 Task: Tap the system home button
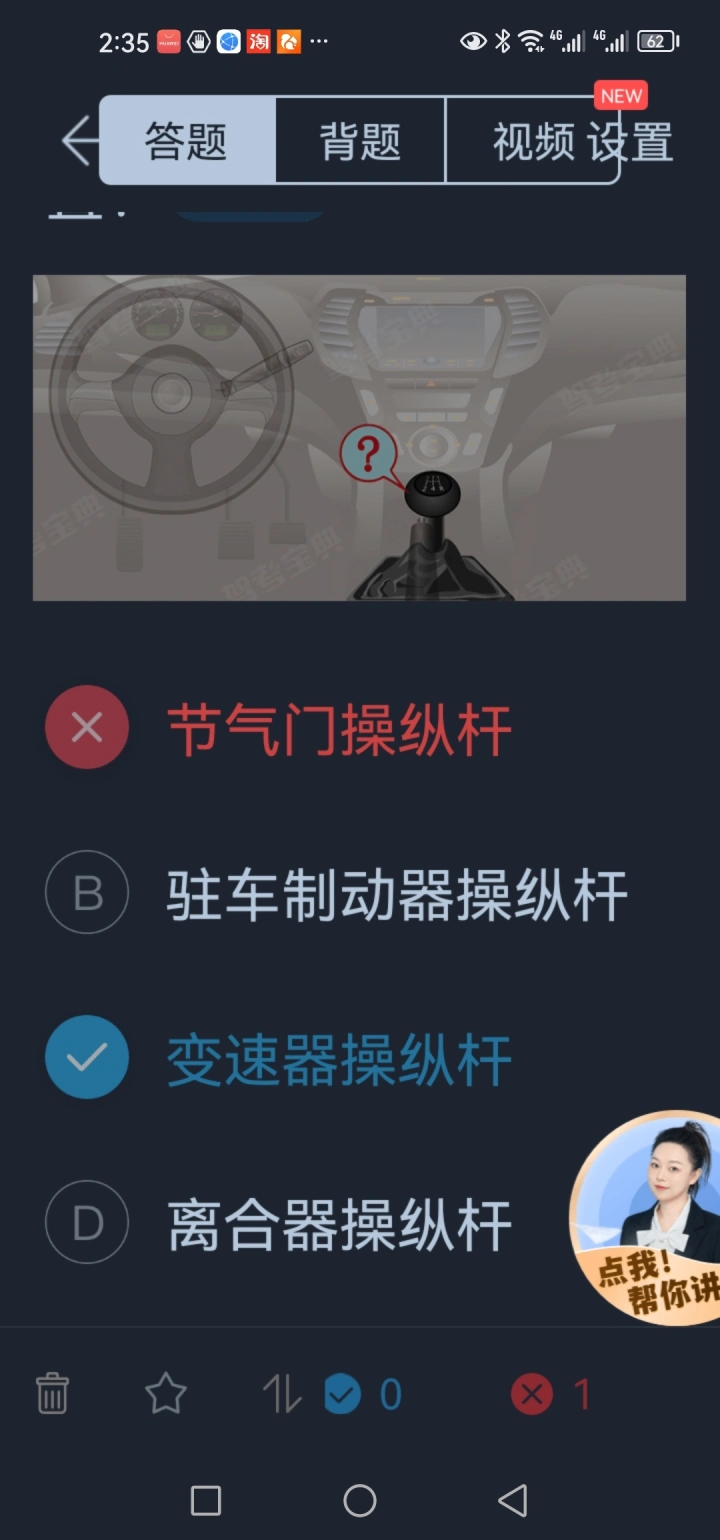[360, 1500]
